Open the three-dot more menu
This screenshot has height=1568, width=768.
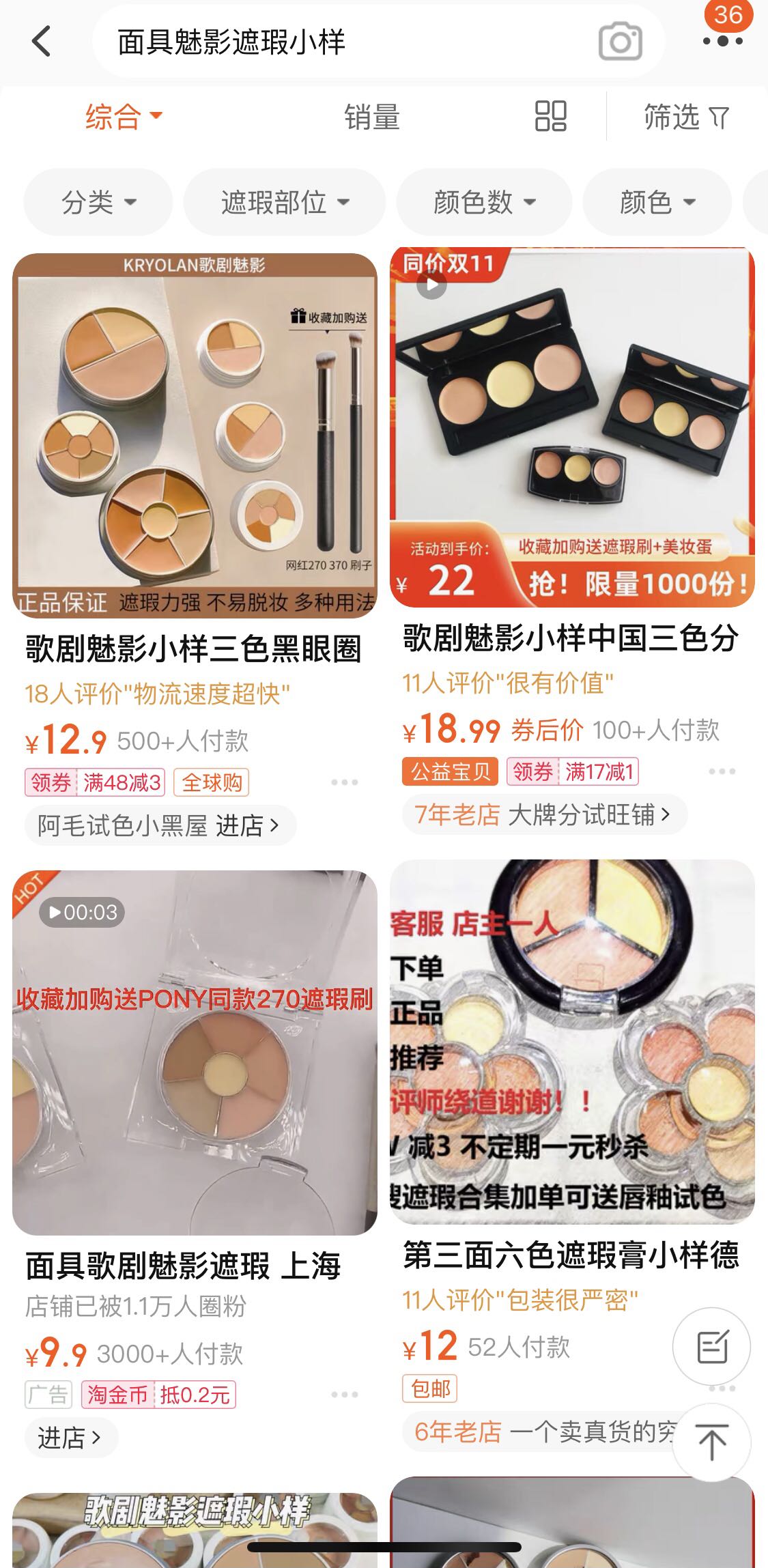click(722, 41)
